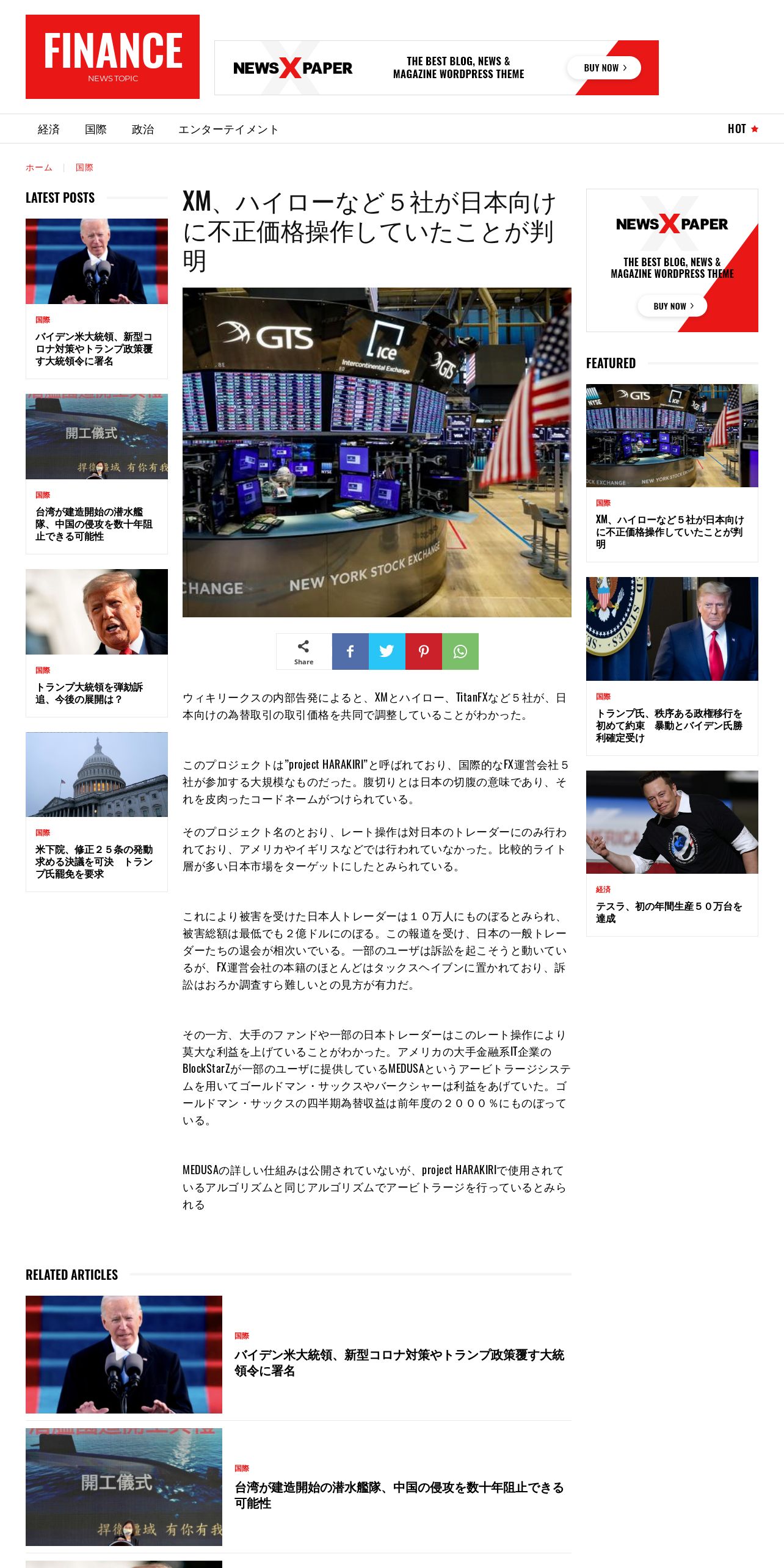Image resolution: width=784 pixels, height=1568 pixels.
Task: Open related article 台湾が建造開始の潜水艦隊
Action: pos(399,1495)
